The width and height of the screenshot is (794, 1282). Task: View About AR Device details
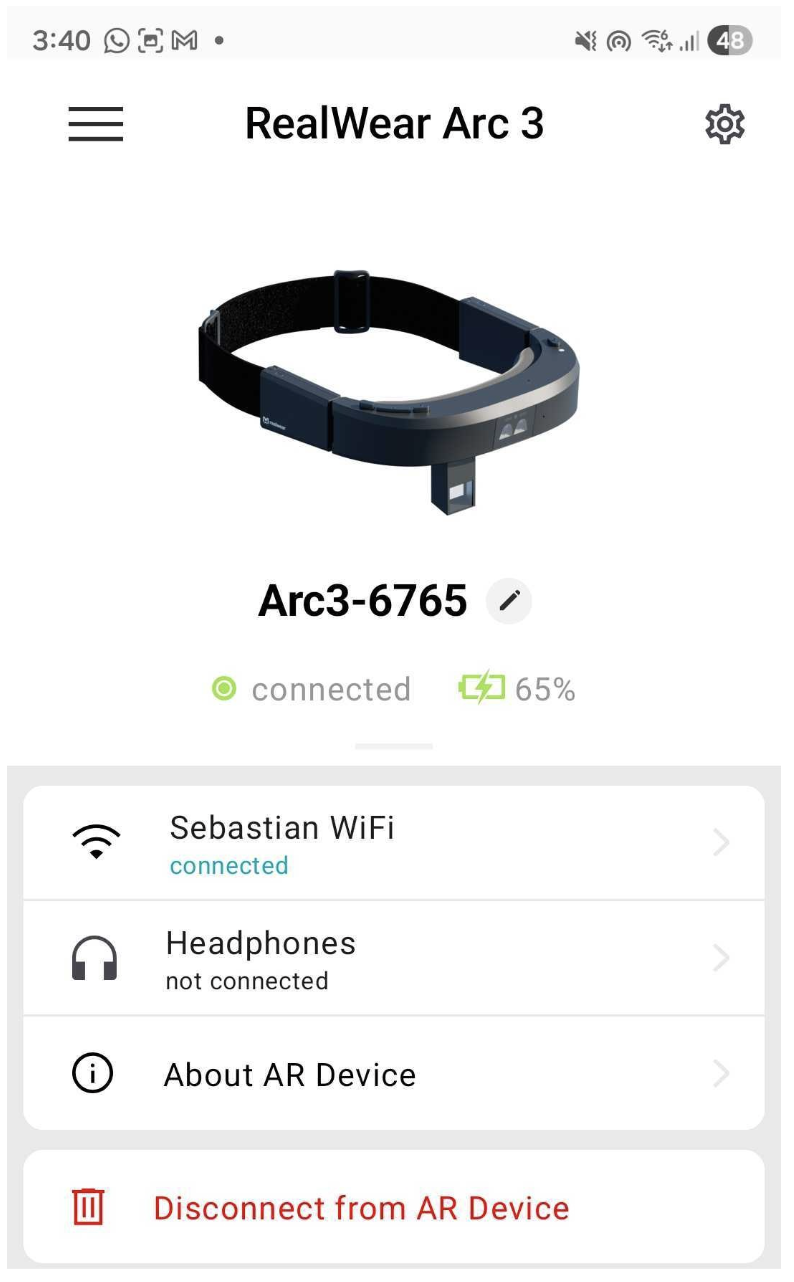(x=394, y=1074)
